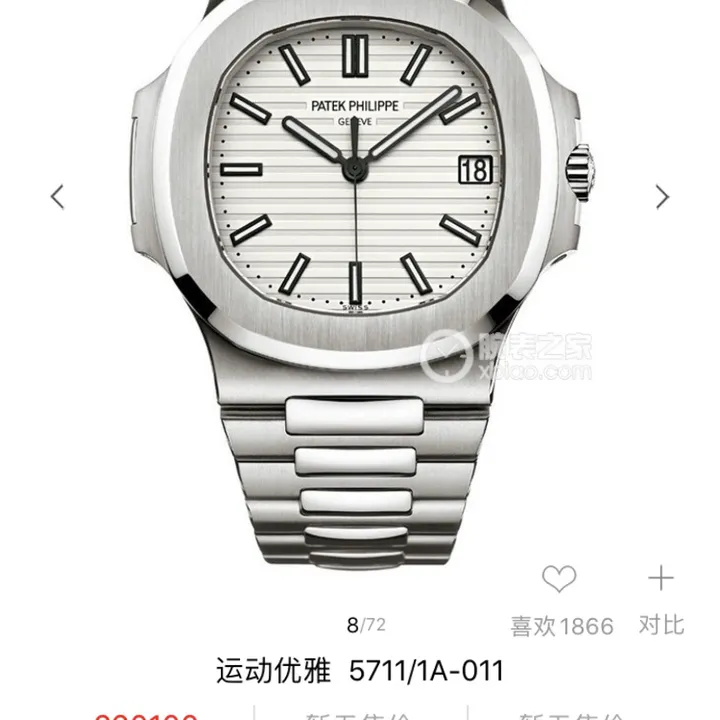This screenshot has width=720, height=720.
Task: Like this watch with the heart icon
Action: click(x=558, y=579)
